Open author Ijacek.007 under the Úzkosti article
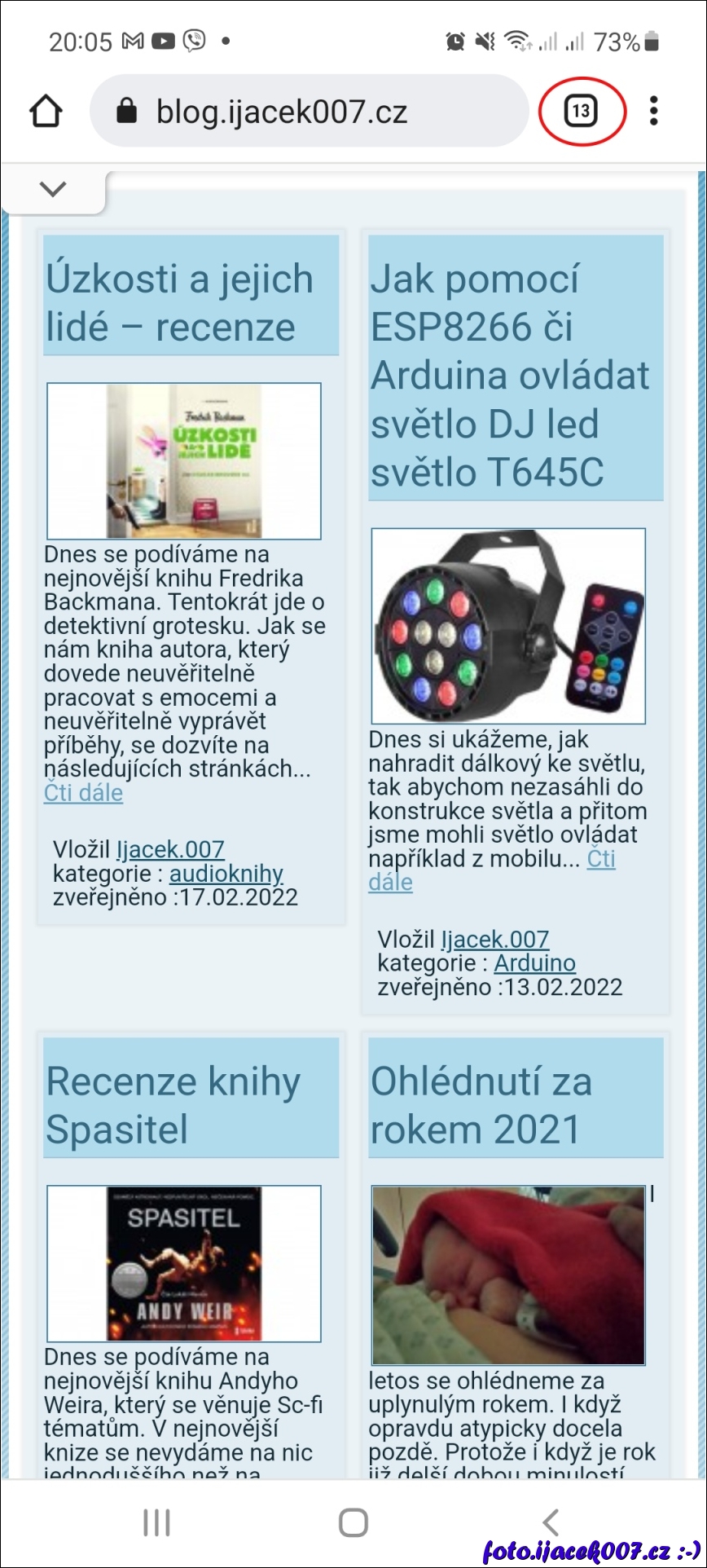This screenshot has height=1568, width=707. pos(170,850)
